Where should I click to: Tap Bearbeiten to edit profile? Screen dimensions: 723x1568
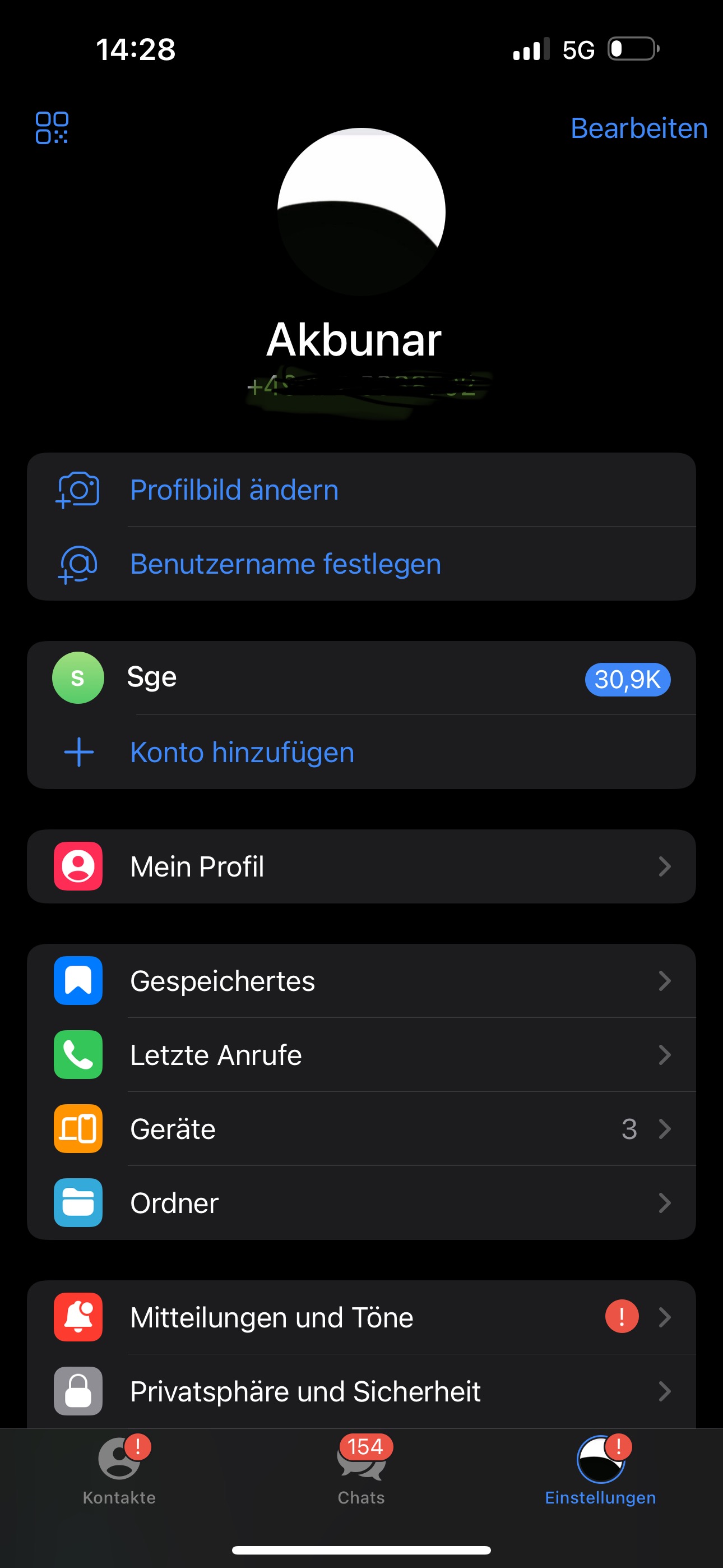(x=638, y=128)
